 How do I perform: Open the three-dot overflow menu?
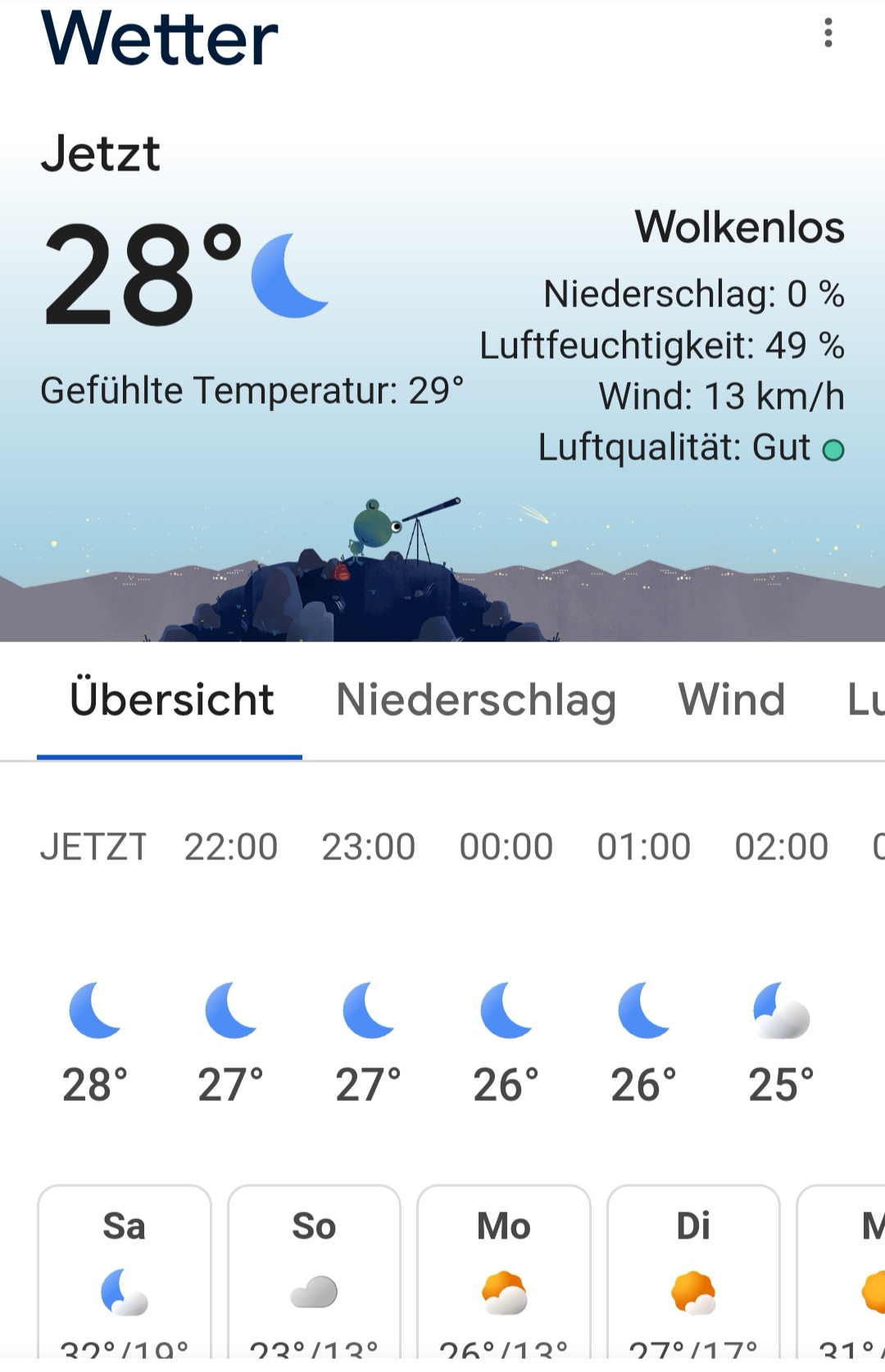pyautogui.click(x=828, y=34)
